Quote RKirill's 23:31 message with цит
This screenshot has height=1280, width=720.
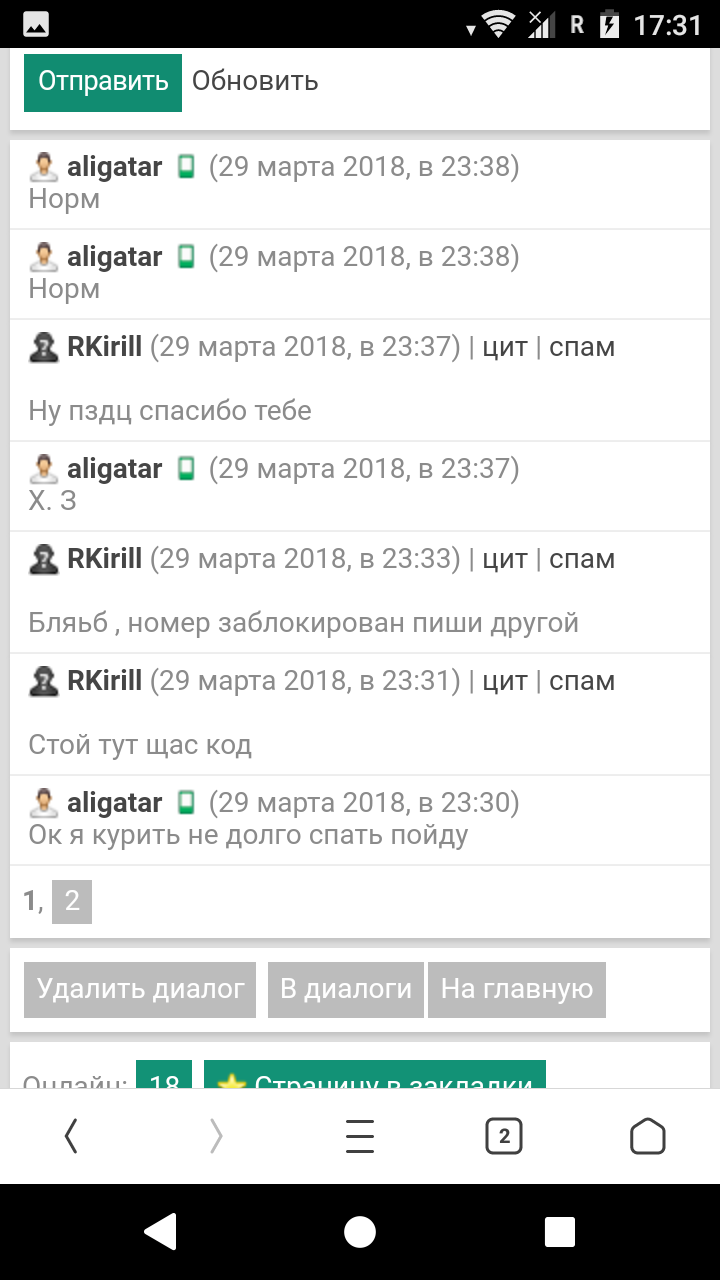504,681
